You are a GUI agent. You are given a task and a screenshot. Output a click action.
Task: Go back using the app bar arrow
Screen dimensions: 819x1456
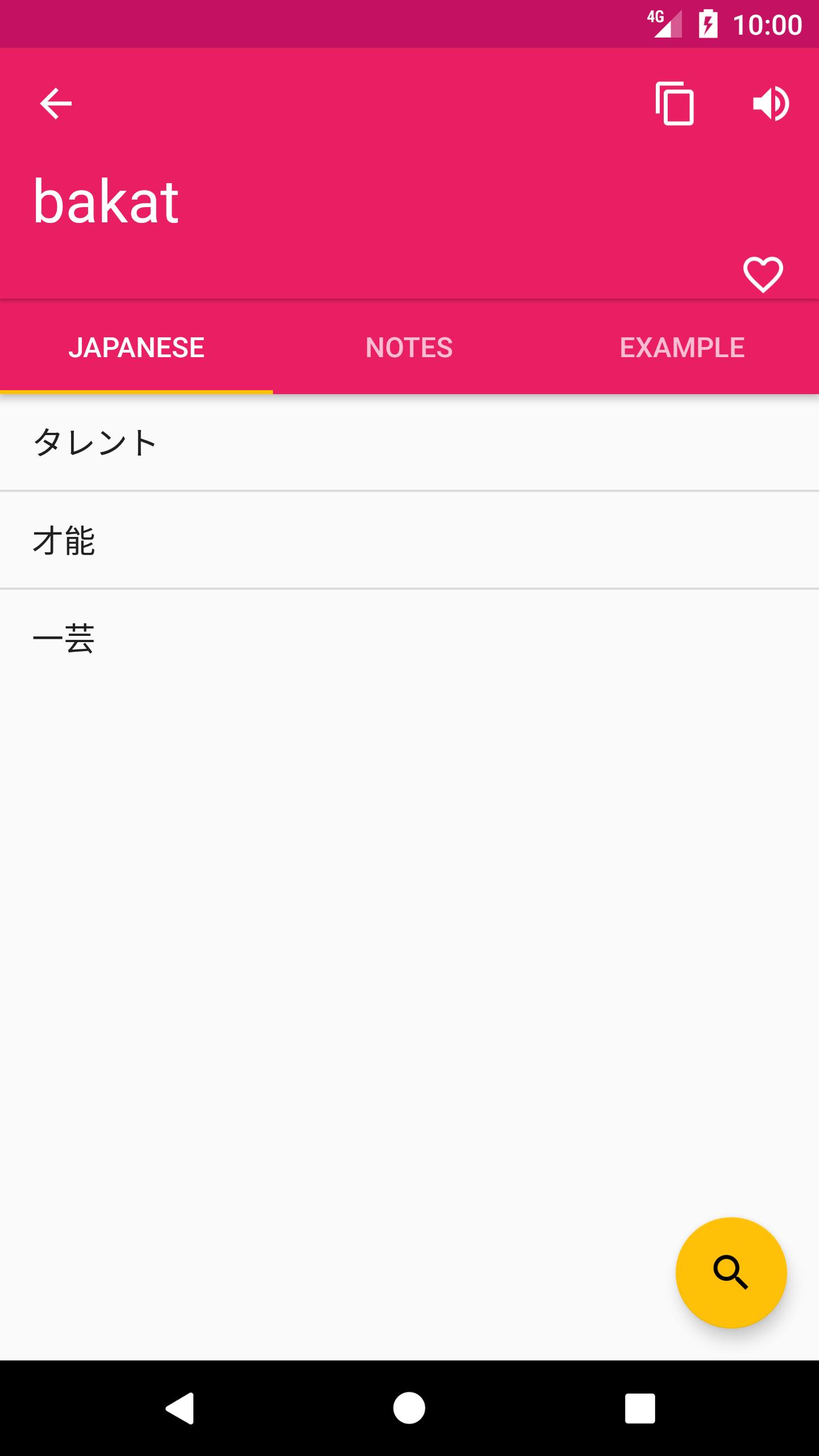56,104
